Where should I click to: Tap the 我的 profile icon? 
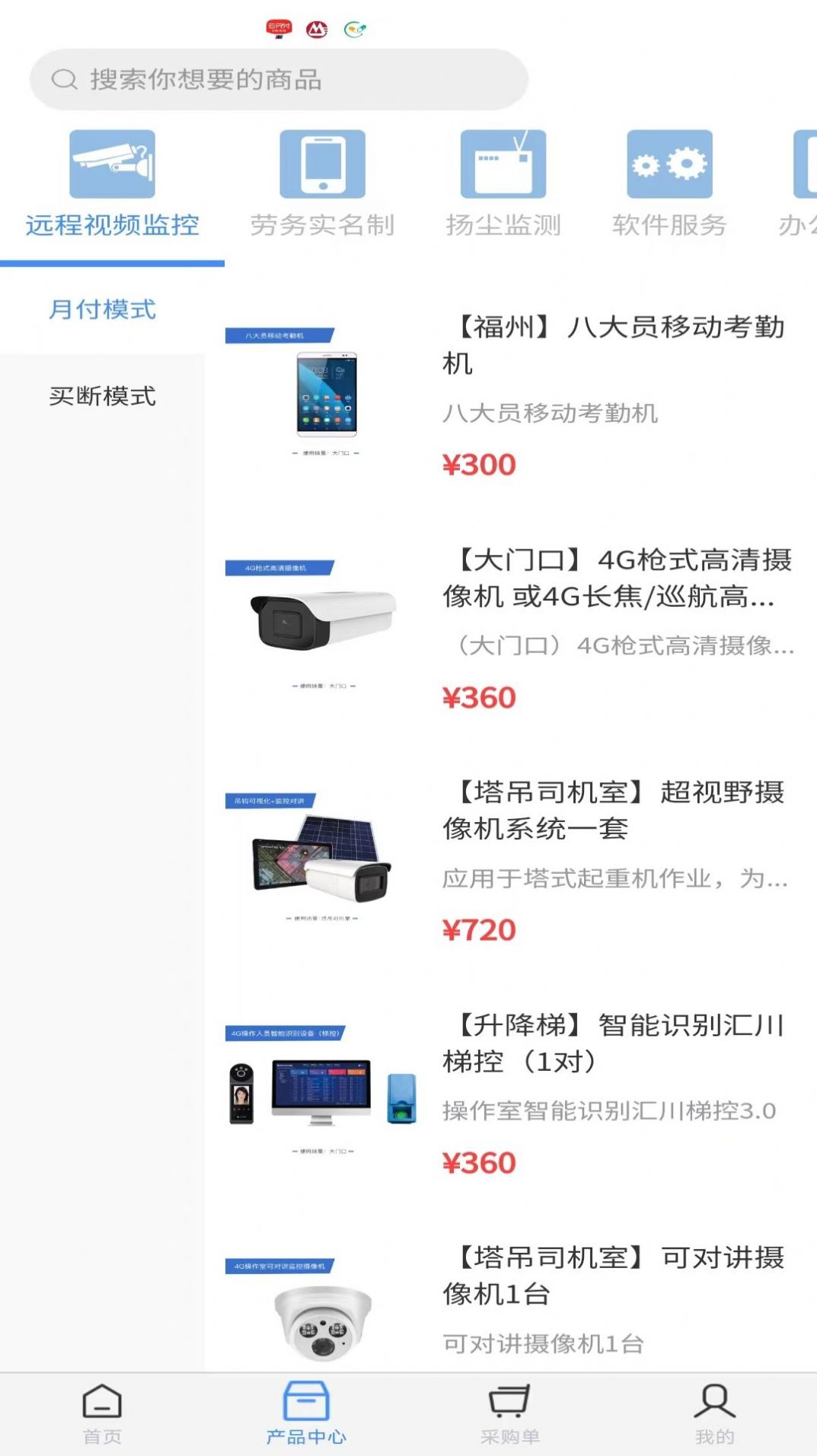click(x=714, y=1409)
